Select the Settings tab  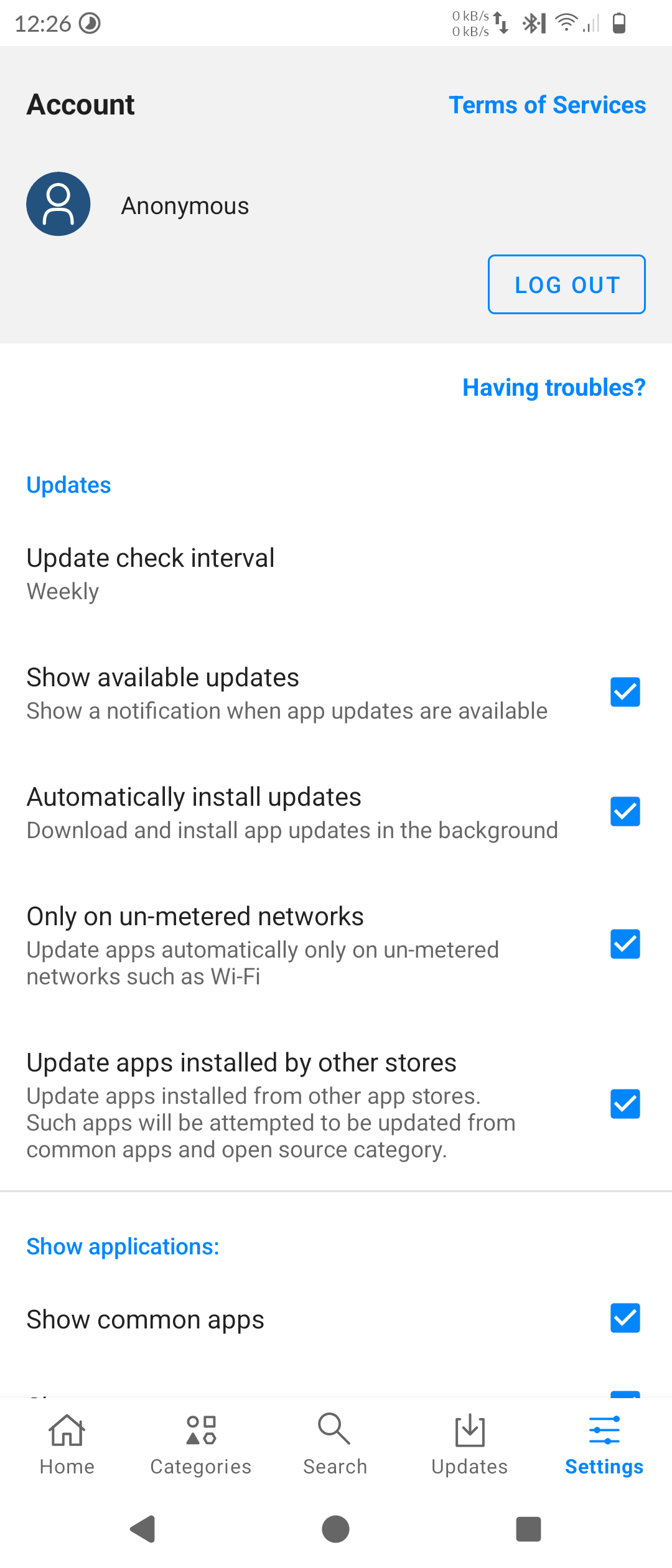click(604, 1444)
